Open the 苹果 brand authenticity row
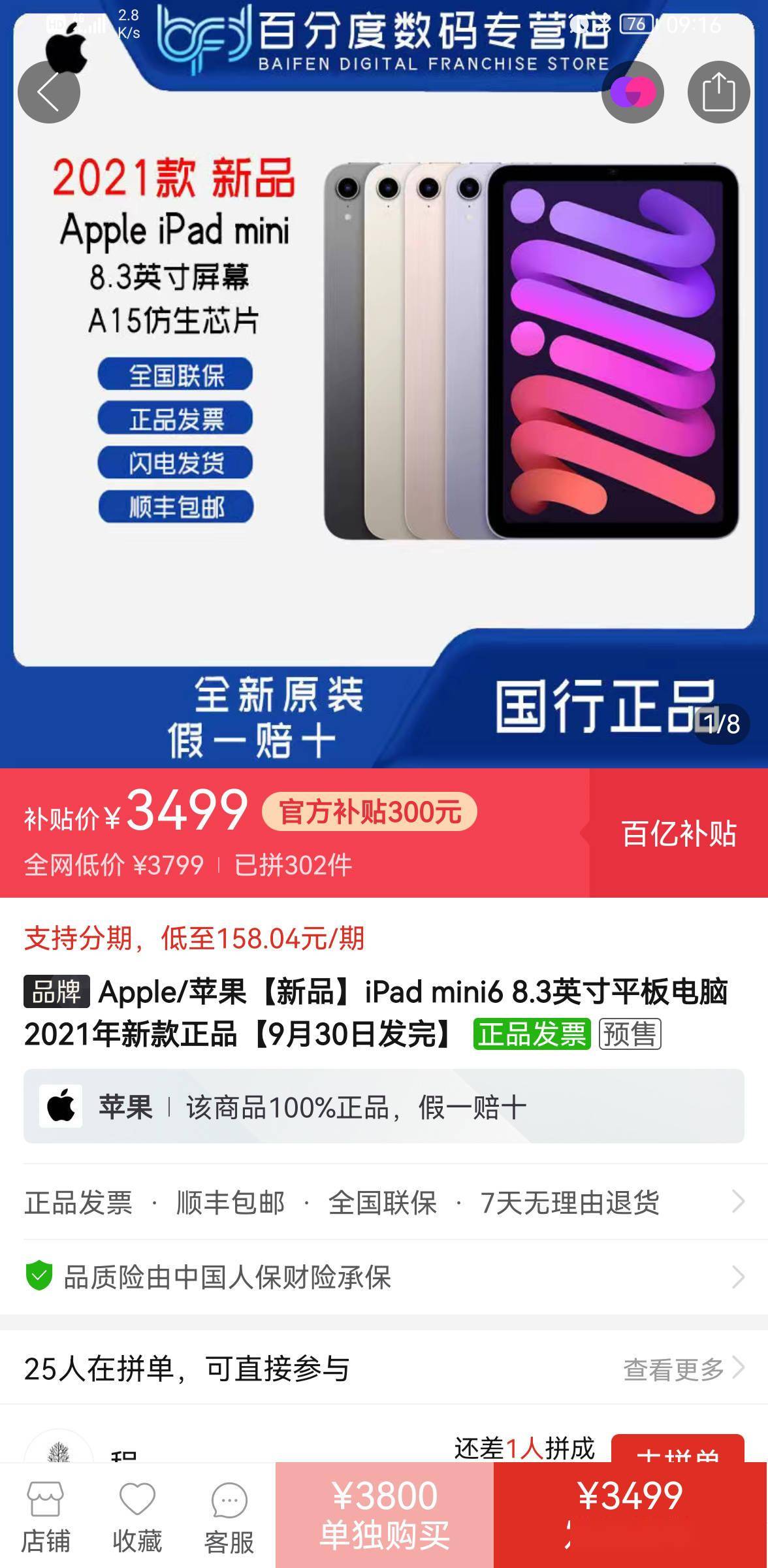The image size is (768, 1568). point(384,1106)
